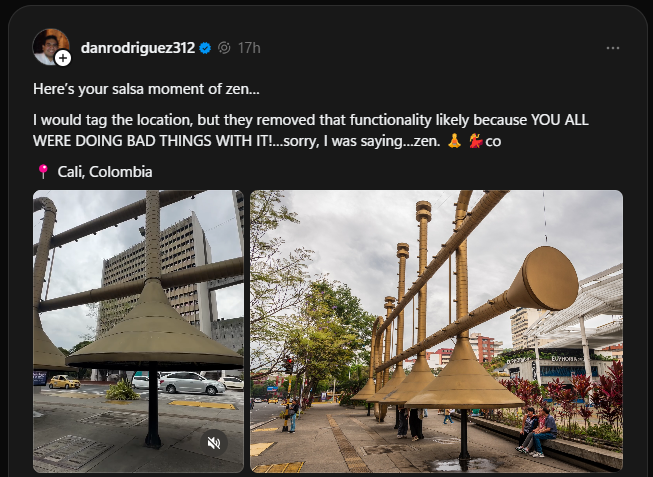The image size is (653, 477).
Task: Open the wide photo of the trumpet row
Action: [x=436, y=331]
